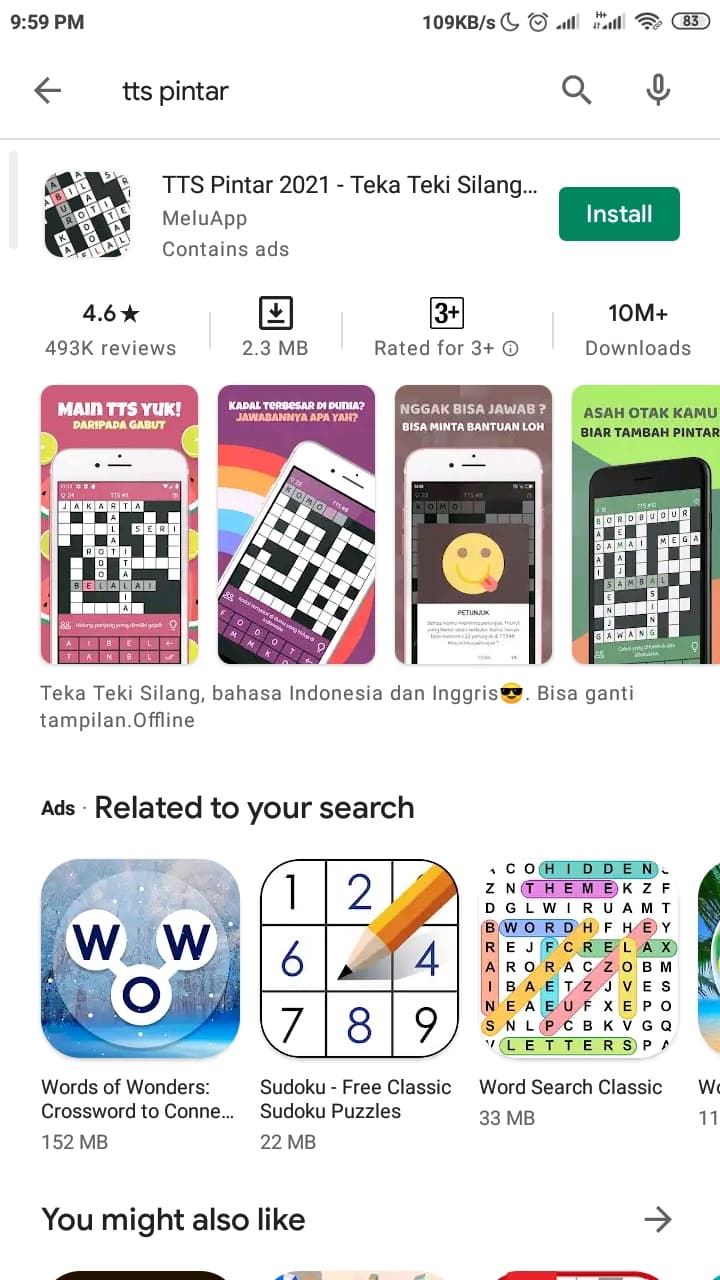Install TTS Pintar 2021
This screenshot has width=720, height=1280.
pyautogui.click(x=619, y=214)
